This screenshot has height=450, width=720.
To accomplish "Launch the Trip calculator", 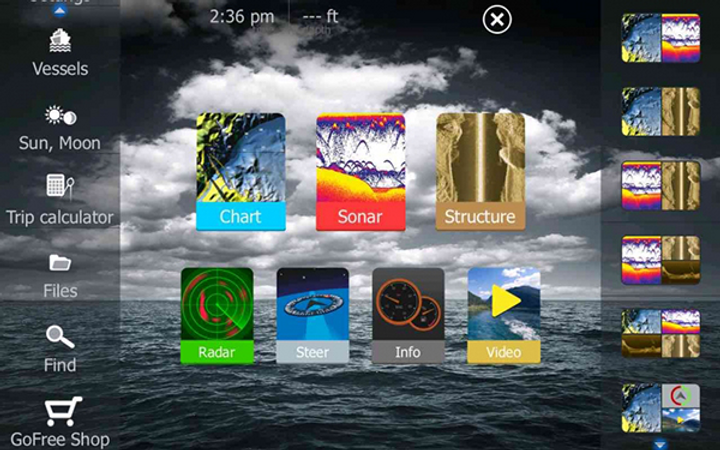I will pos(60,200).
